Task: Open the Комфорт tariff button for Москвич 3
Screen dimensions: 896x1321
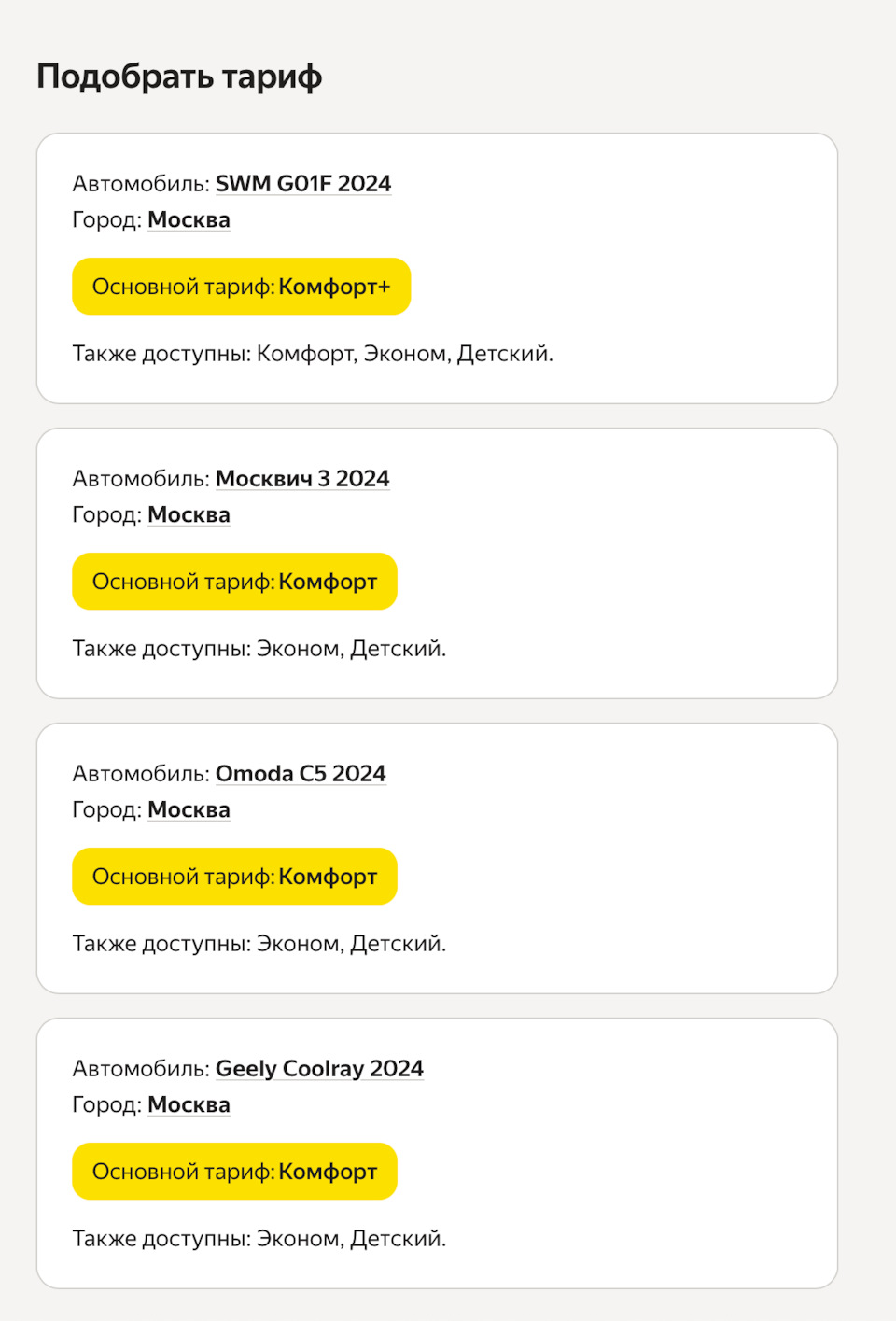Action: (234, 582)
